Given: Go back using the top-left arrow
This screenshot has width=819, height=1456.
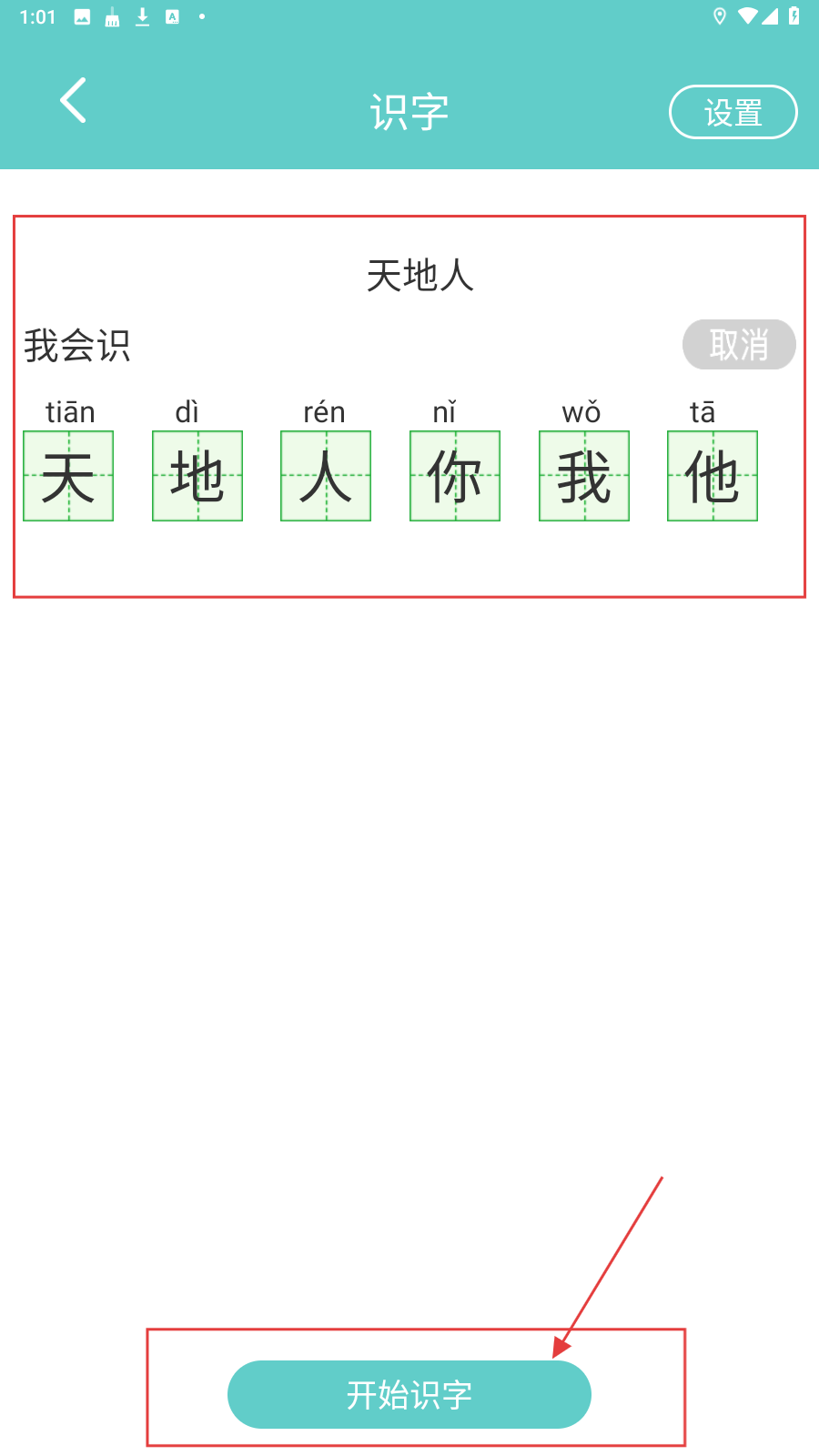Looking at the screenshot, I should coord(73,100).
